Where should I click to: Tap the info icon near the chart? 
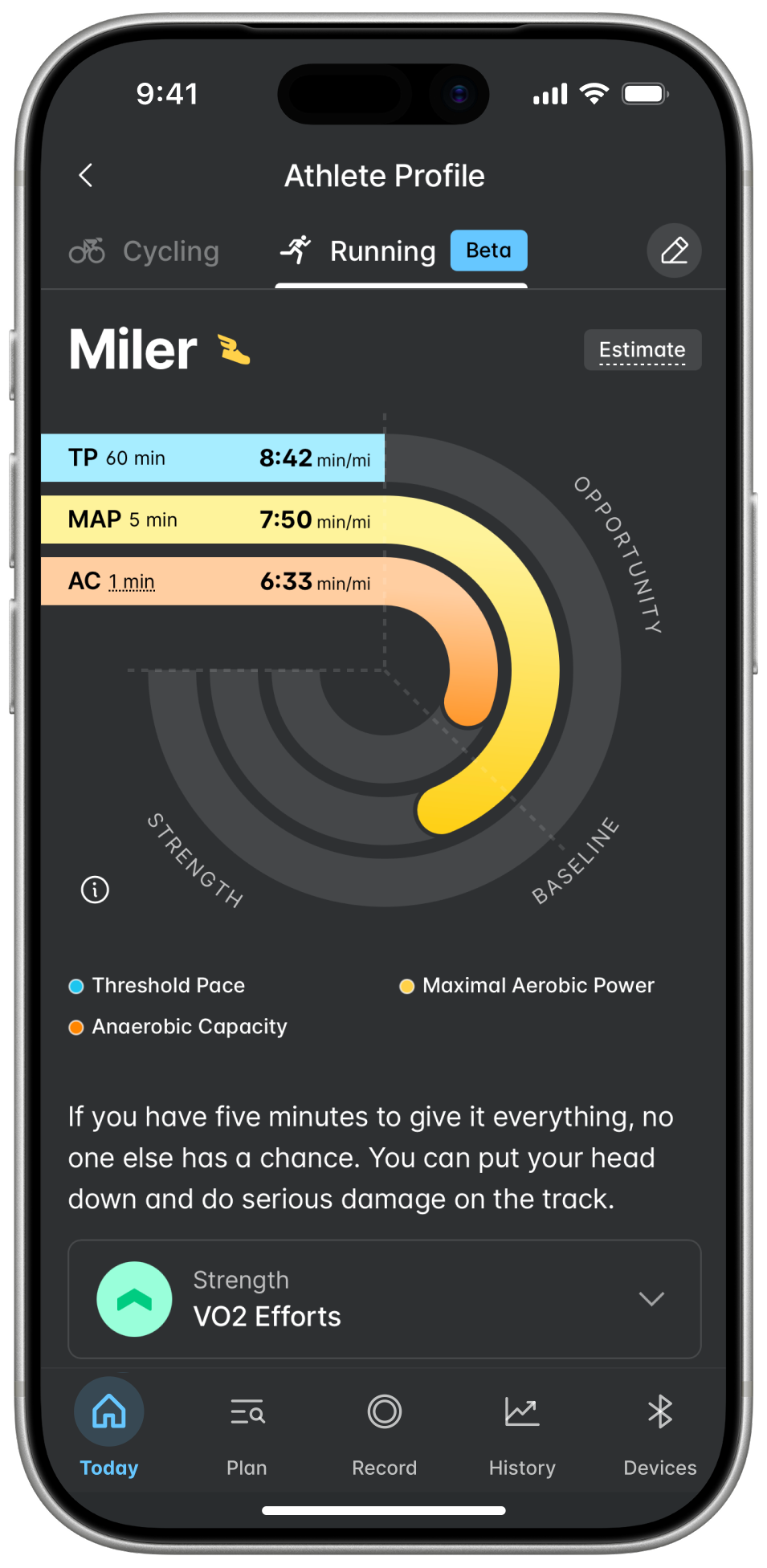click(x=95, y=890)
